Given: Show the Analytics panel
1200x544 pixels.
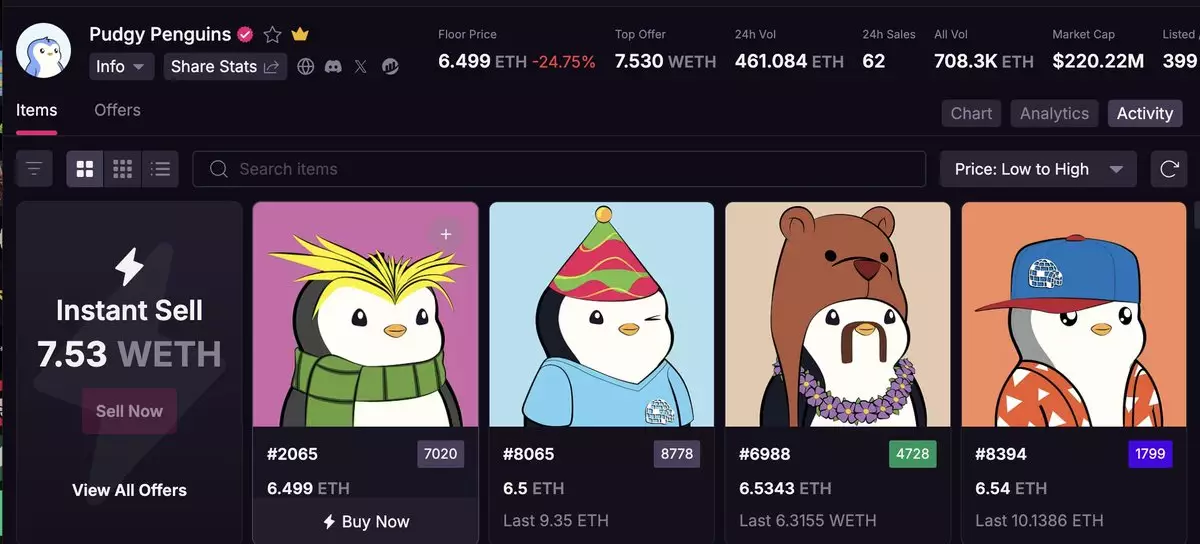Looking at the screenshot, I should (x=1054, y=113).
